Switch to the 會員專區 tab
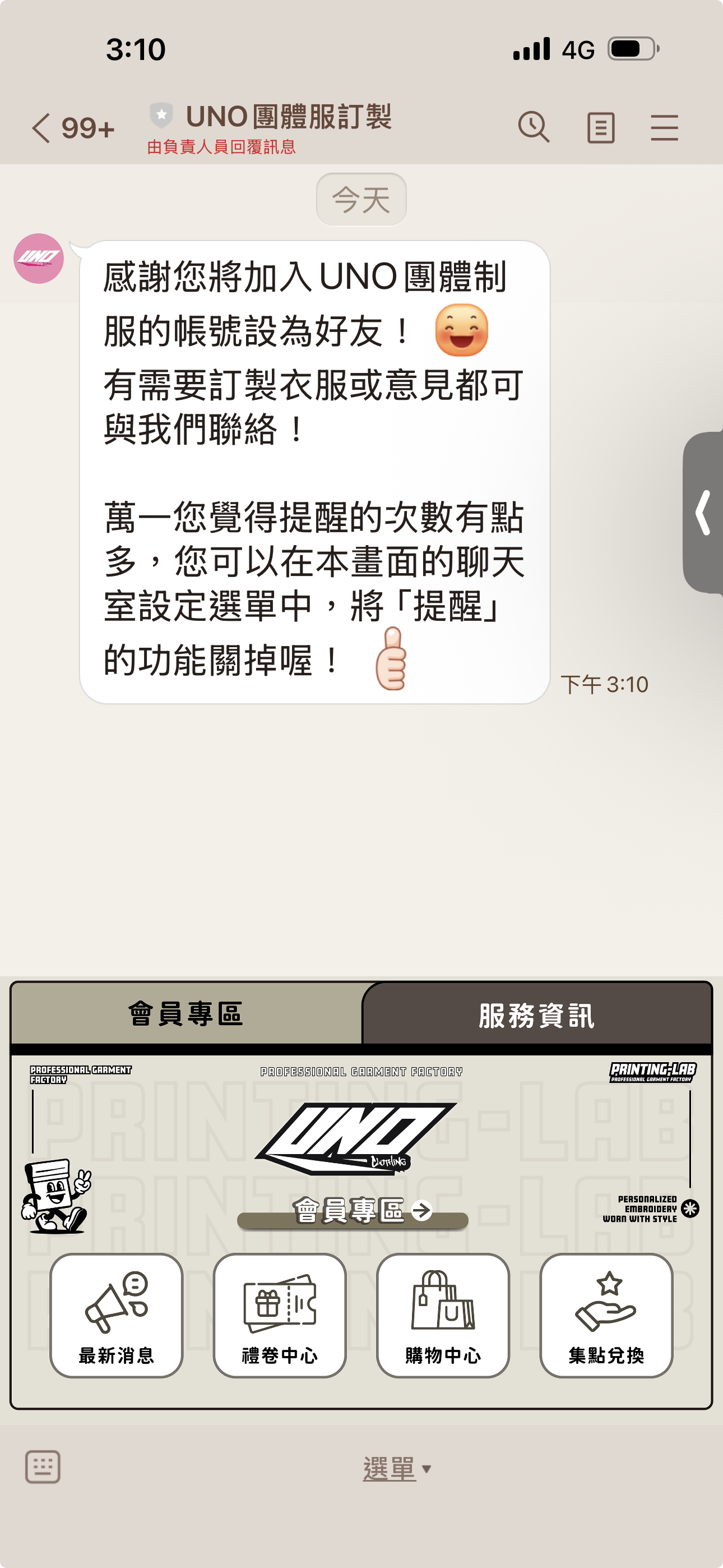The height and width of the screenshot is (1568, 723). click(x=186, y=1014)
